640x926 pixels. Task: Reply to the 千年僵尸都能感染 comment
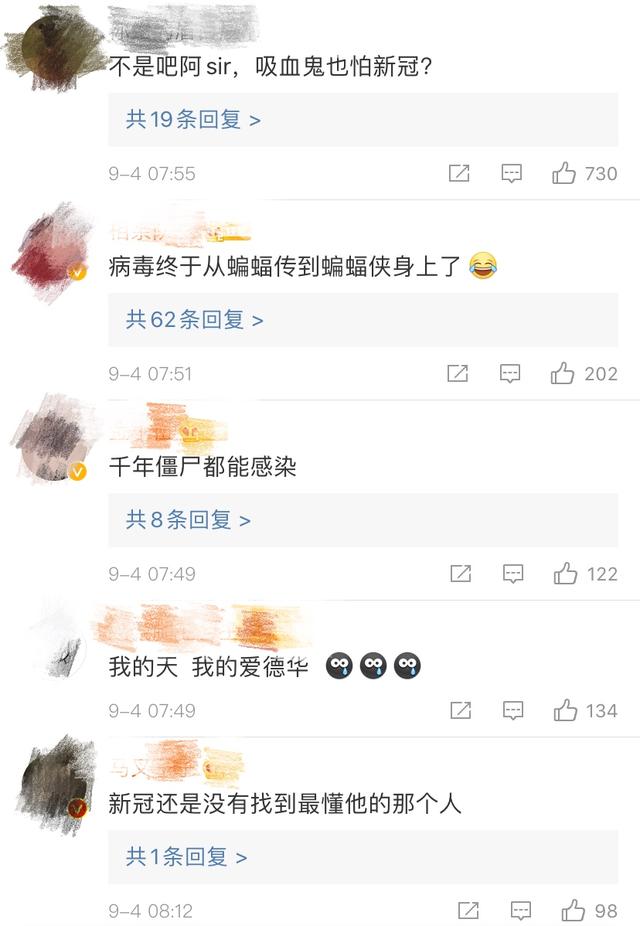coord(512,573)
